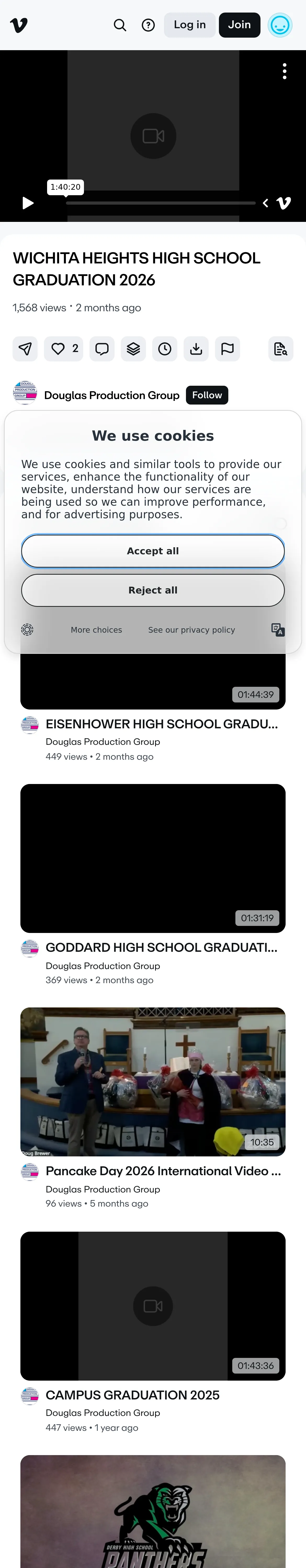Screen dimensions: 306x1568
Task: Tap the Log in button
Action: pos(190,25)
